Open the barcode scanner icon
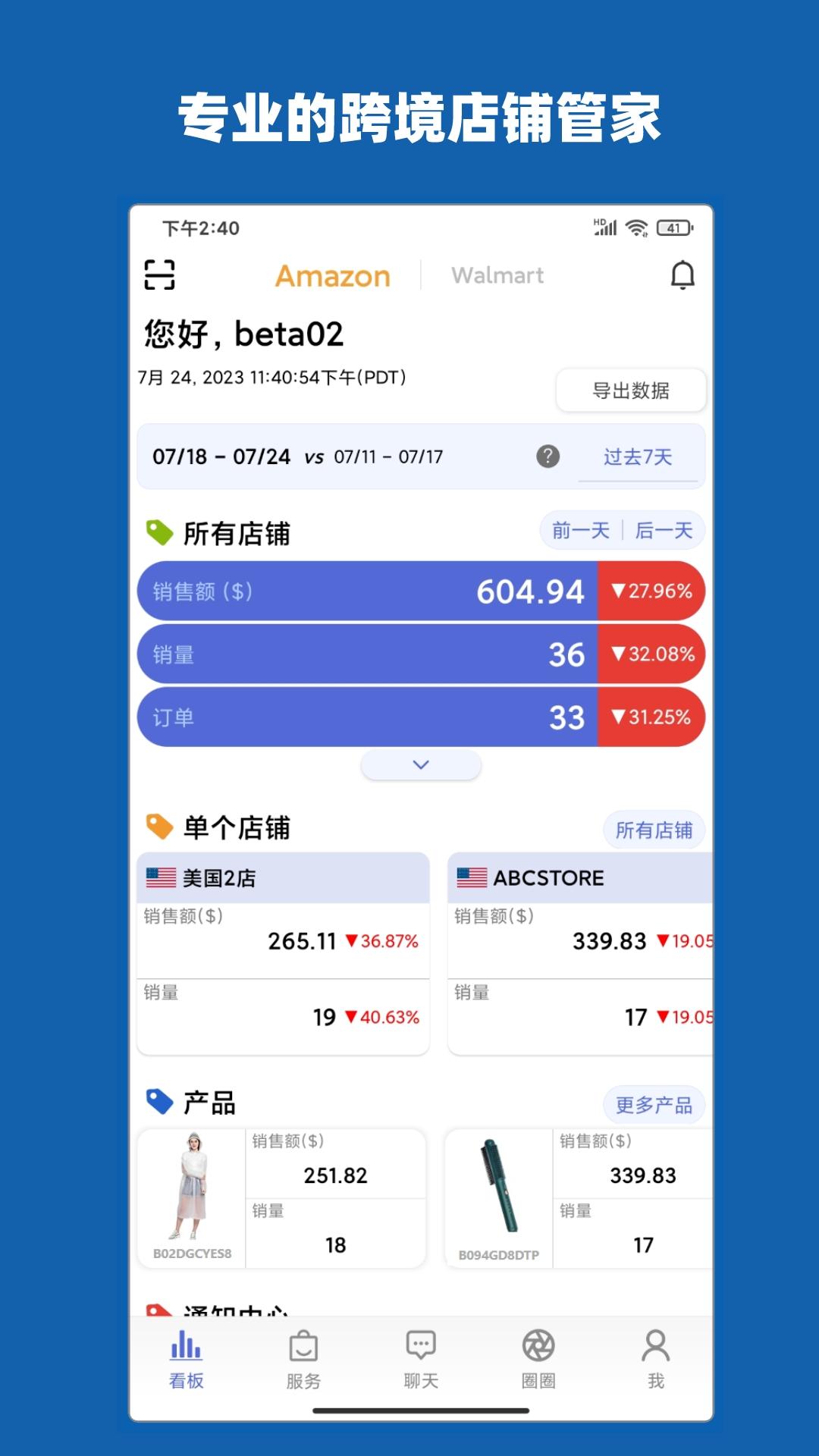Image resolution: width=819 pixels, height=1456 pixels. click(159, 275)
